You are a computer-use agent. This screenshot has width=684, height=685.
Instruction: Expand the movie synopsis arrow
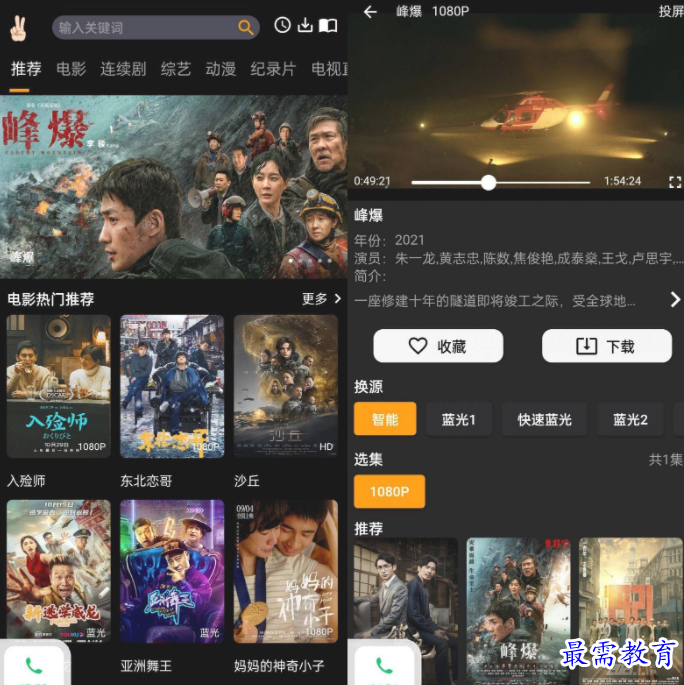click(x=675, y=300)
